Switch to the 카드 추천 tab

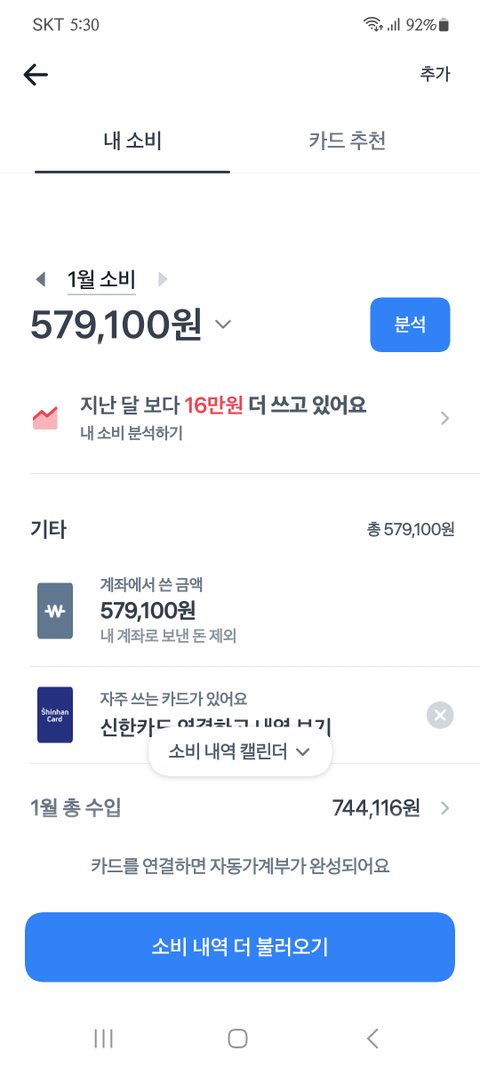click(x=347, y=141)
